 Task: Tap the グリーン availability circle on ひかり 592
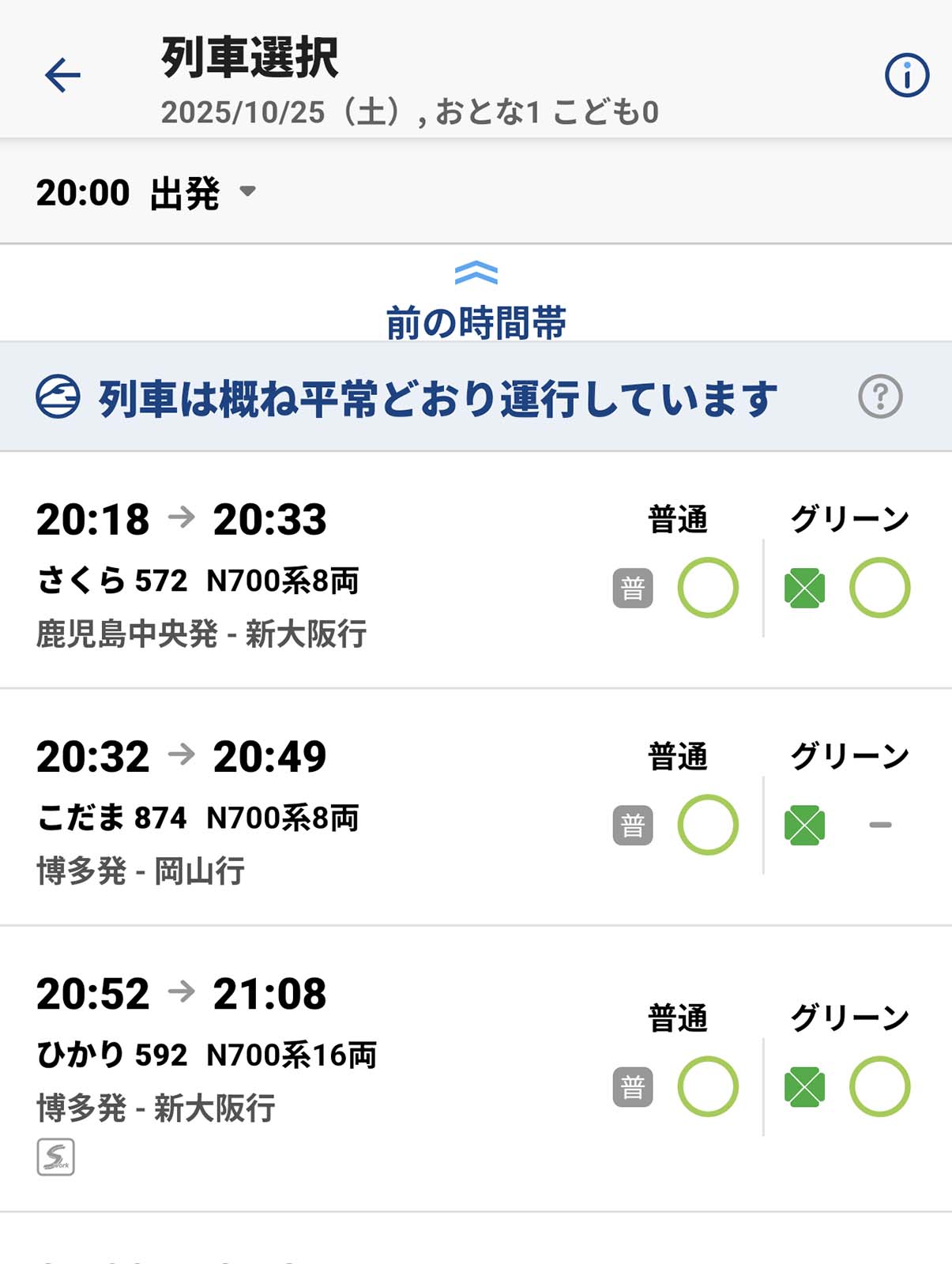[x=879, y=1087]
